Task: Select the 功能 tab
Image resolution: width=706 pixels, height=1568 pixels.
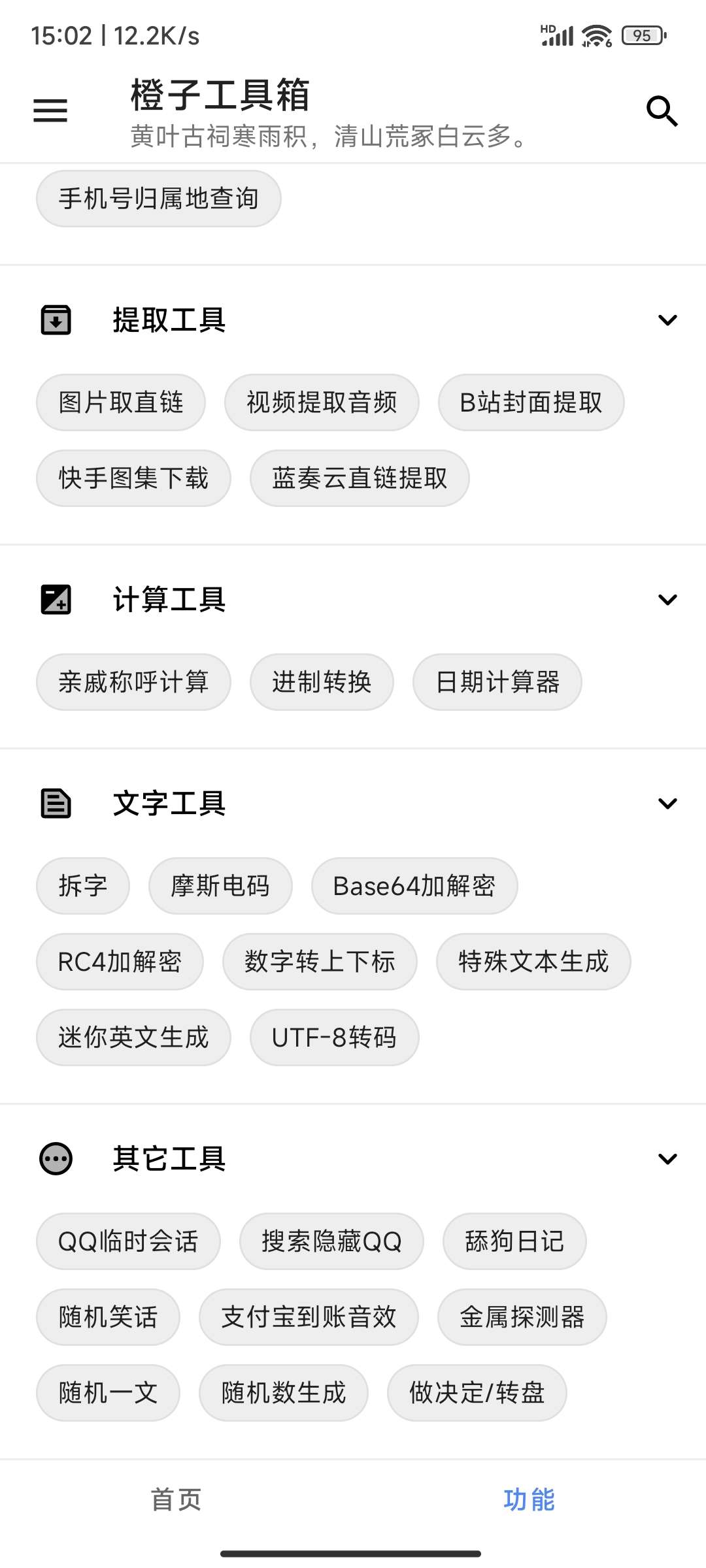Action: 529,1499
